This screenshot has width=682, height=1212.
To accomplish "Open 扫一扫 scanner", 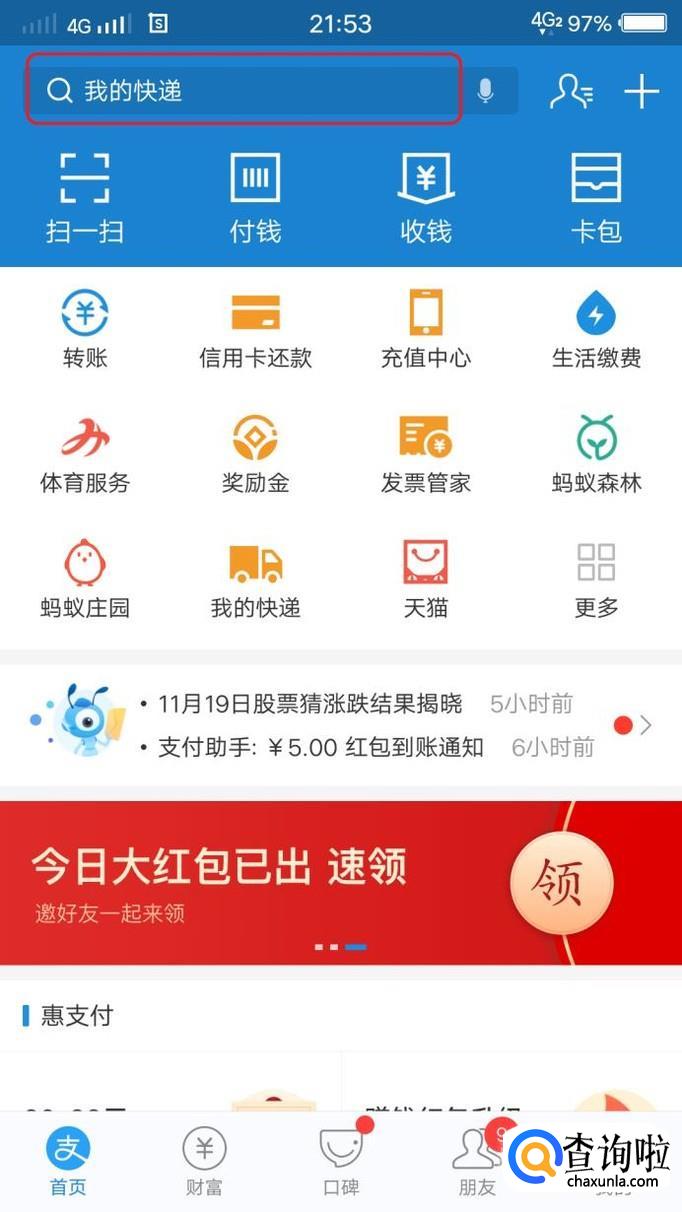I will [x=85, y=197].
